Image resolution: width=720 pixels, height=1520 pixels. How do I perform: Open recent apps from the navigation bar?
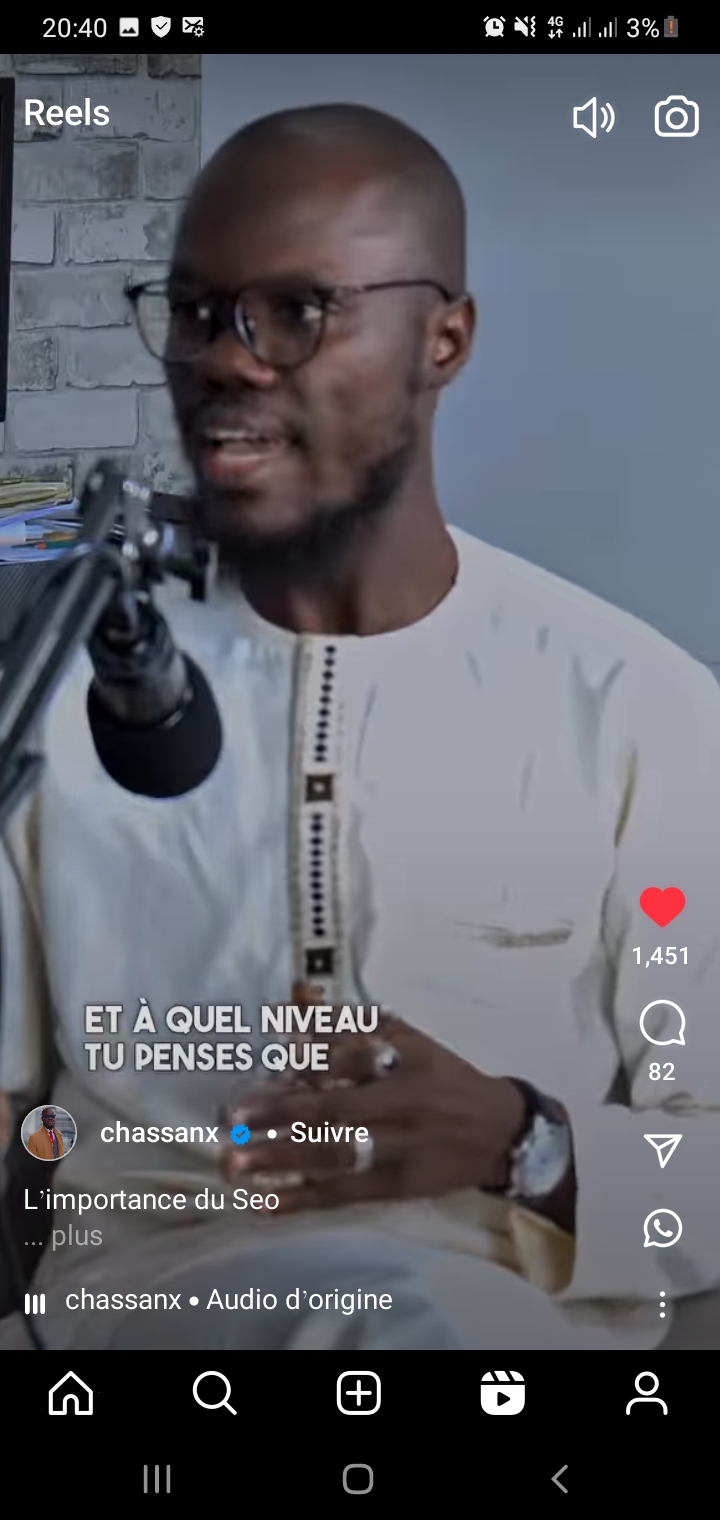click(157, 1478)
